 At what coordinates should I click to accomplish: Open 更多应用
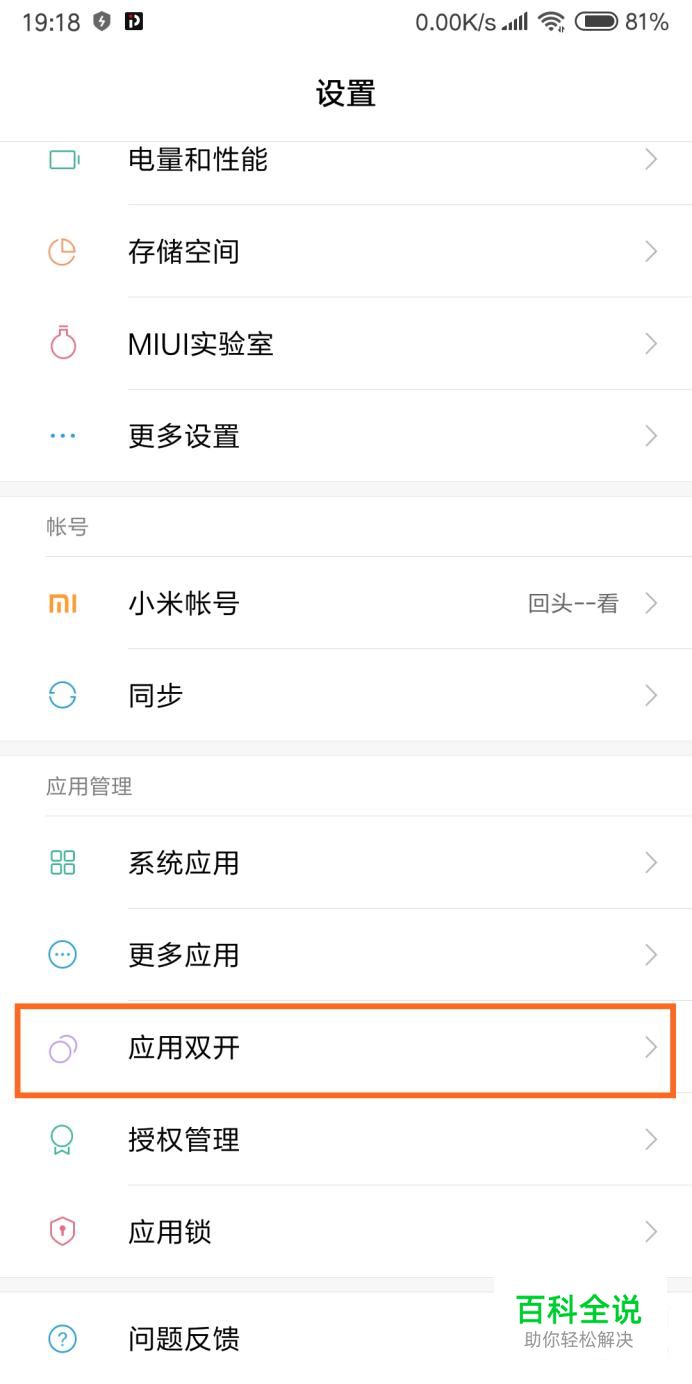[346, 955]
